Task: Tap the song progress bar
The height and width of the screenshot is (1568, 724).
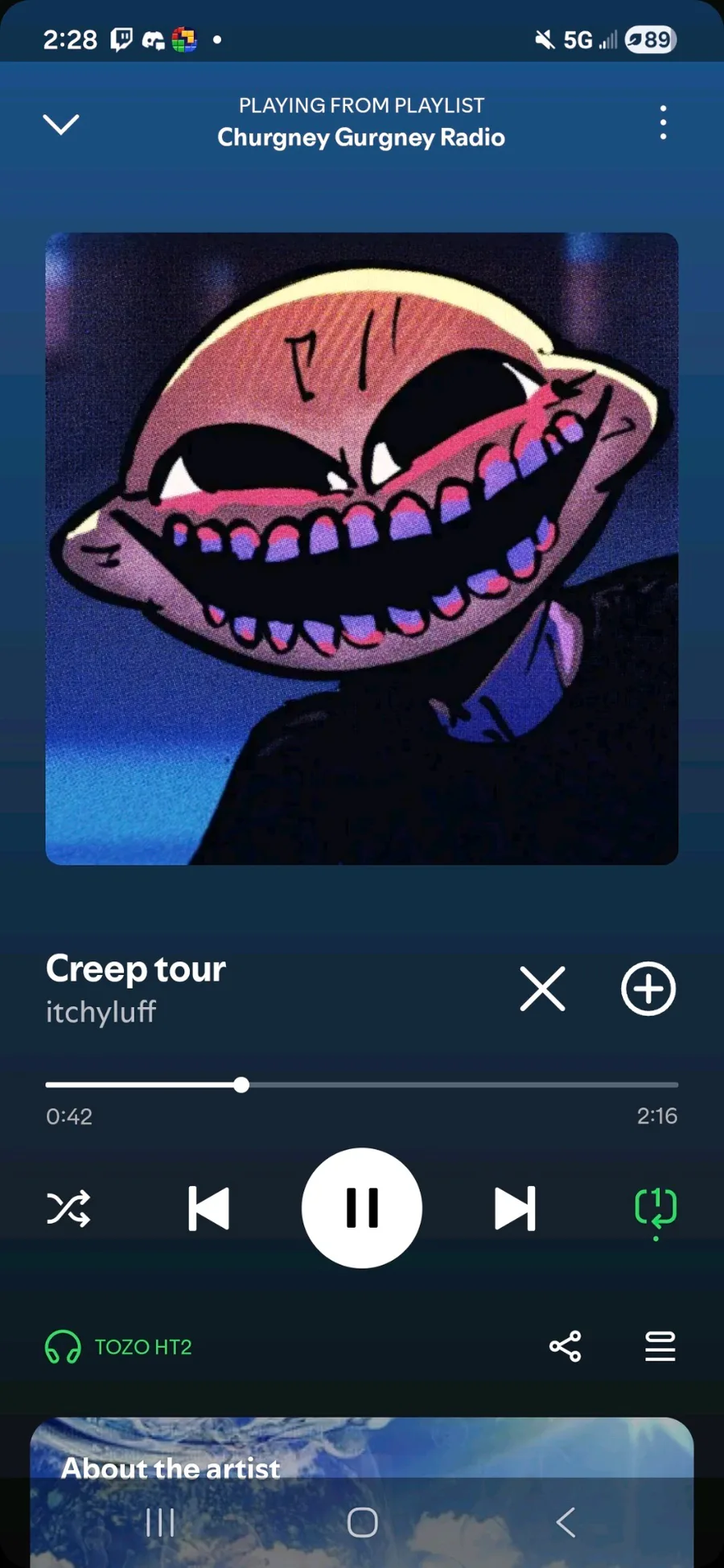Action: [x=362, y=1084]
